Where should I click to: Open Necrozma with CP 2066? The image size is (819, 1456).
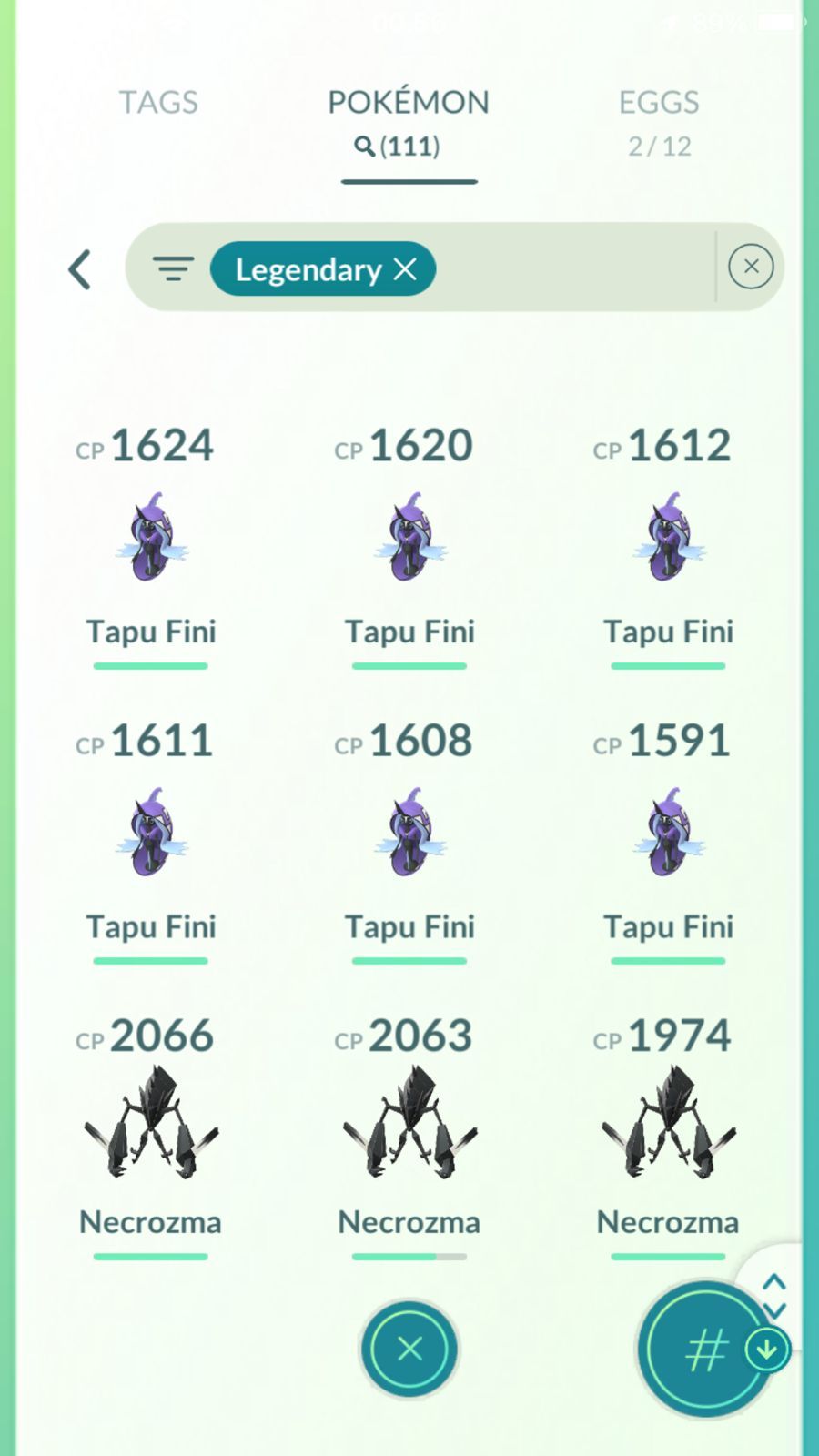click(150, 1136)
